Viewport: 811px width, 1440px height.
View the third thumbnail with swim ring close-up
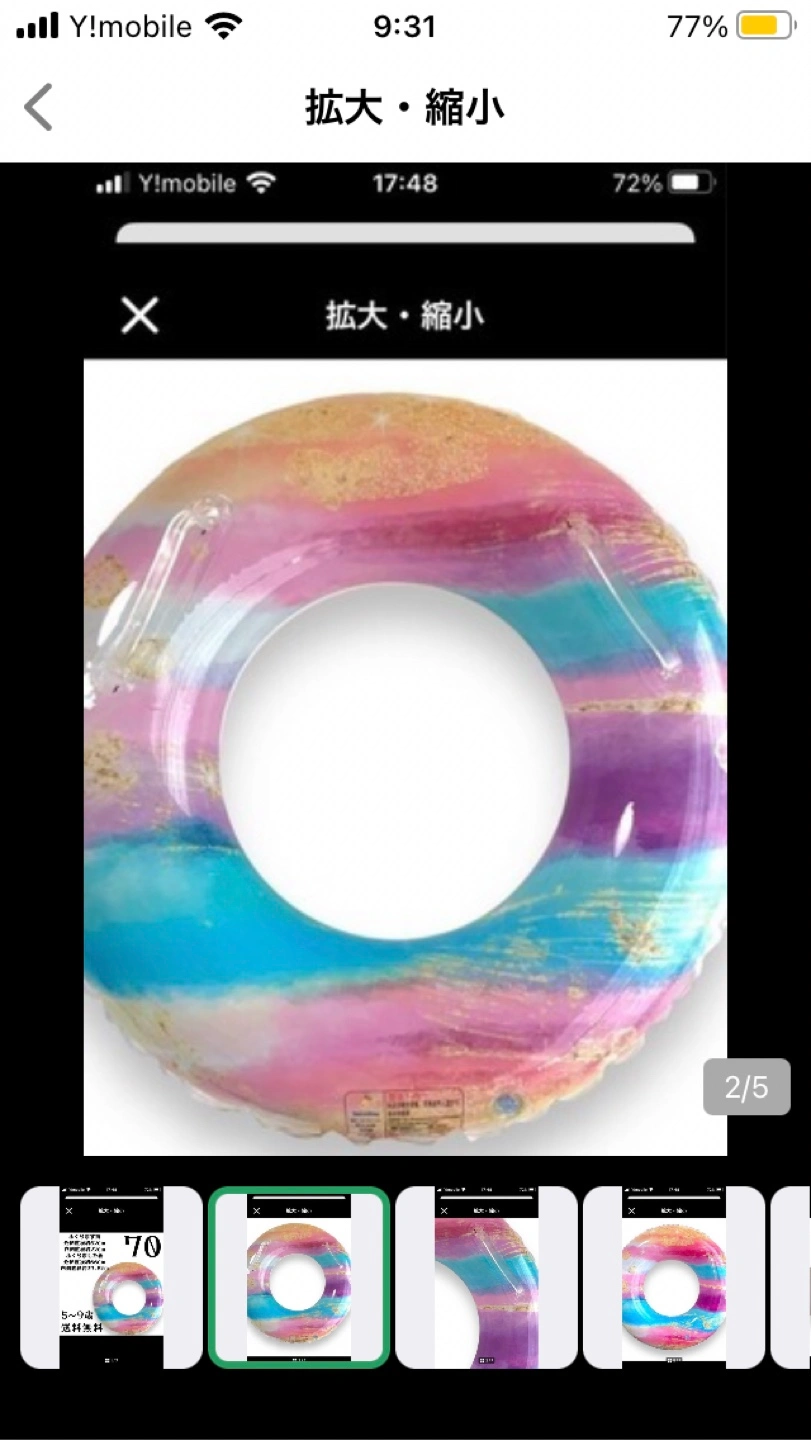pos(486,1277)
